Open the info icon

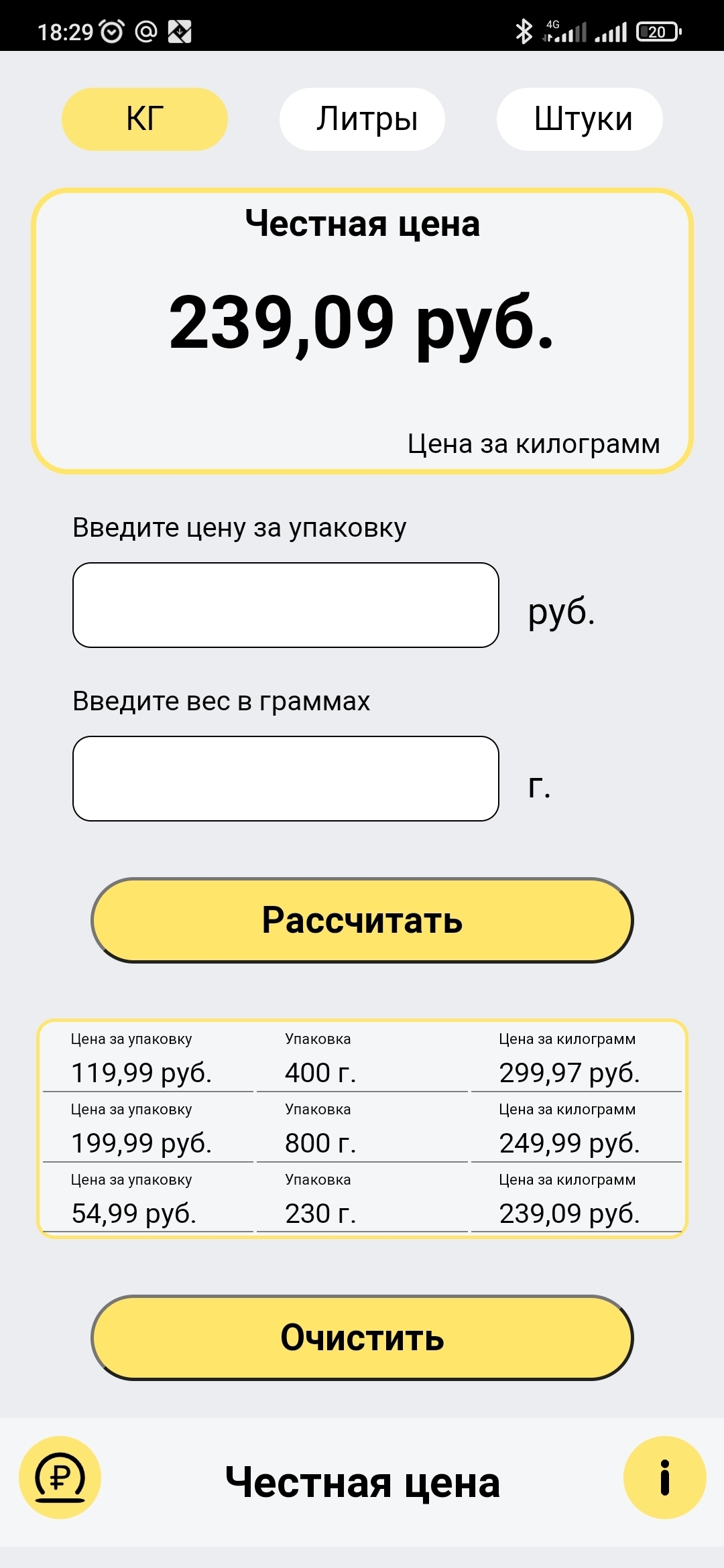click(664, 1477)
